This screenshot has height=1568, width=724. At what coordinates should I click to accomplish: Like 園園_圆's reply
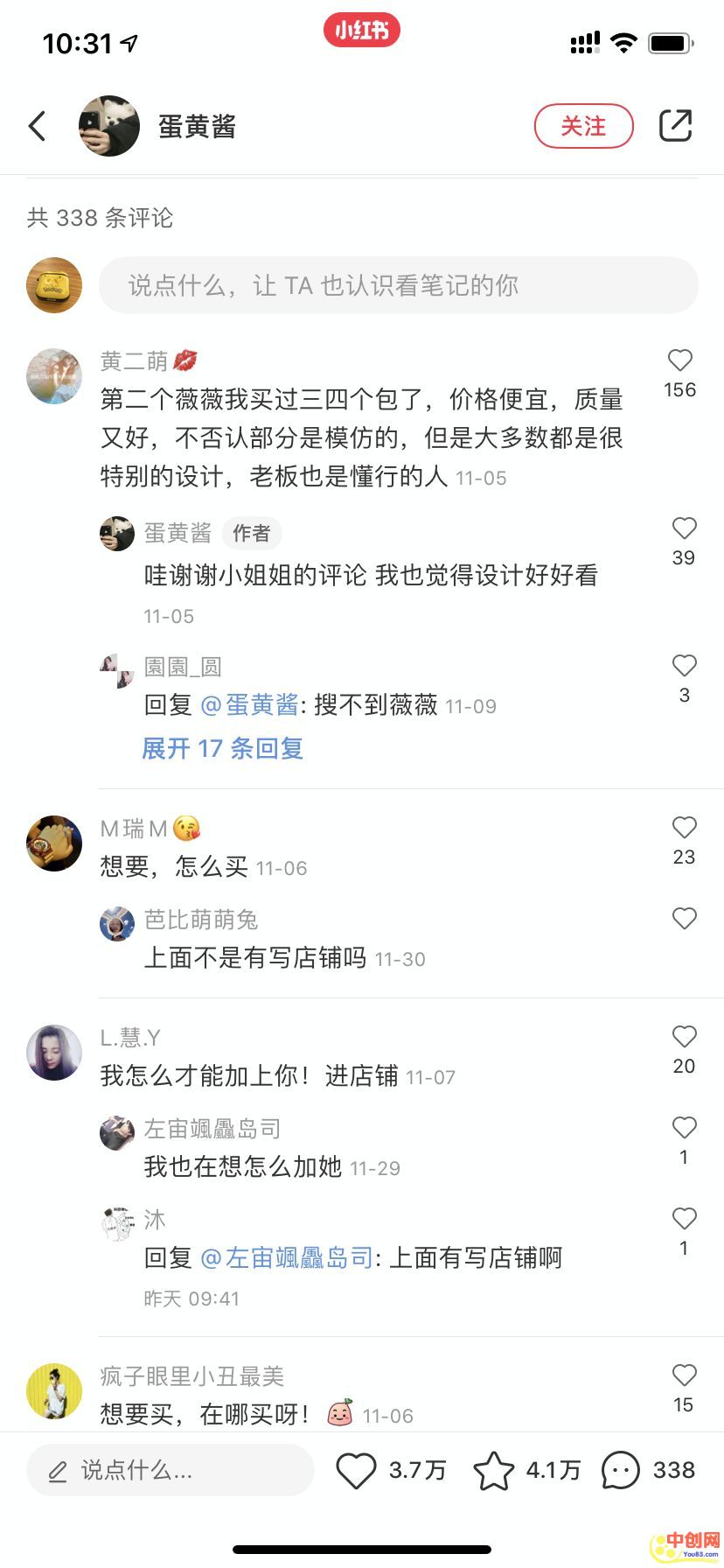[684, 666]
